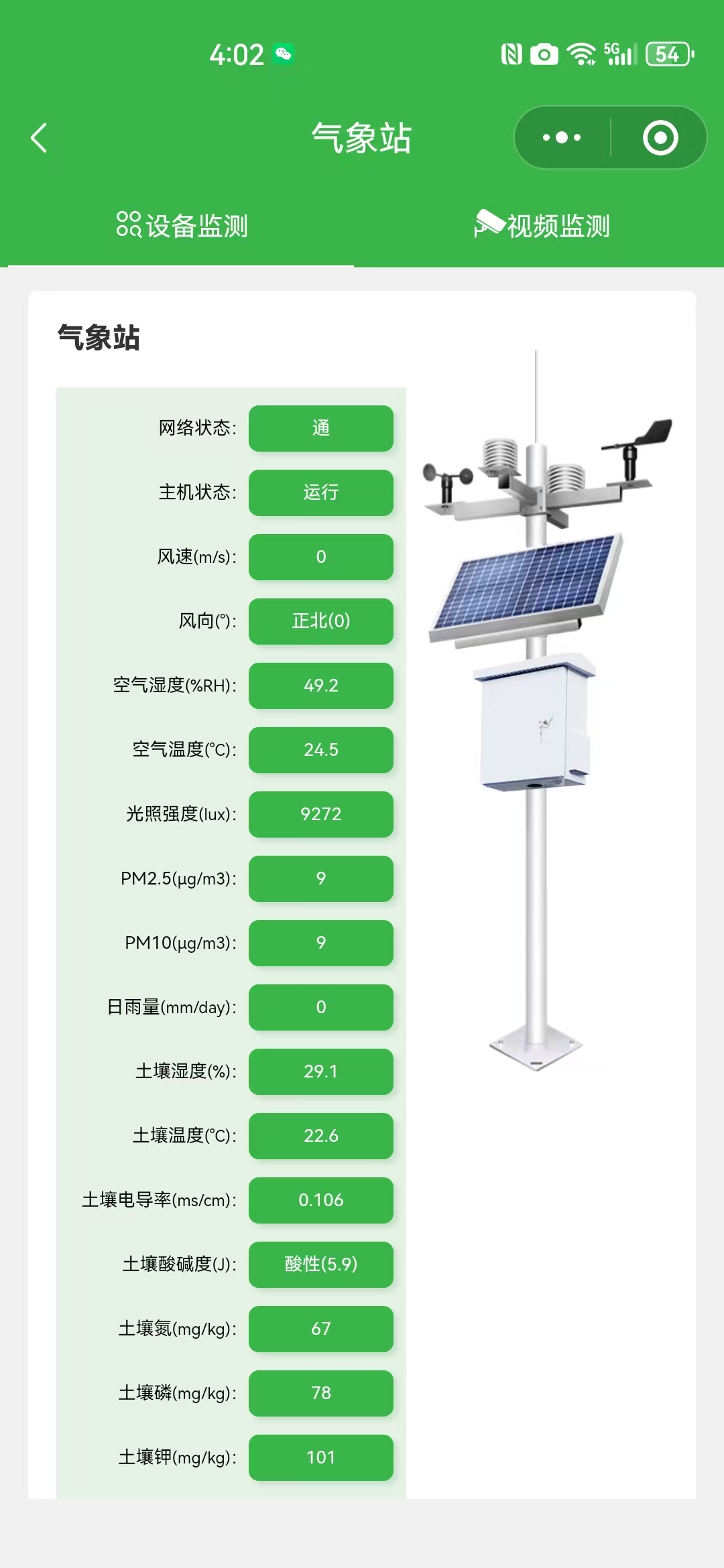724x1568 pixels.
Task: Go back using the top-left arrow
Action: click(39, 138)
